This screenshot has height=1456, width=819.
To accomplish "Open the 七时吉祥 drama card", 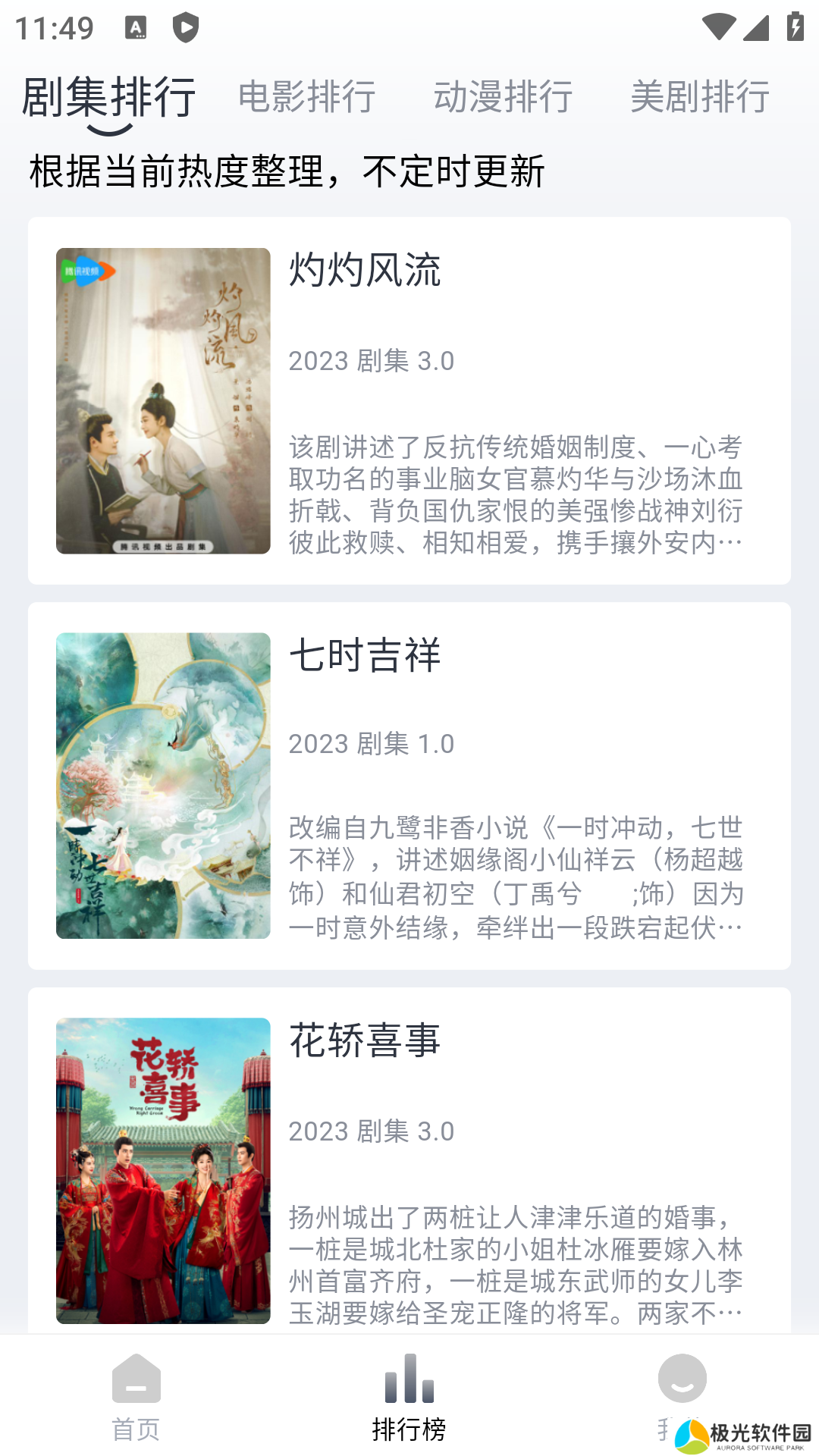I will coord(409,786).
